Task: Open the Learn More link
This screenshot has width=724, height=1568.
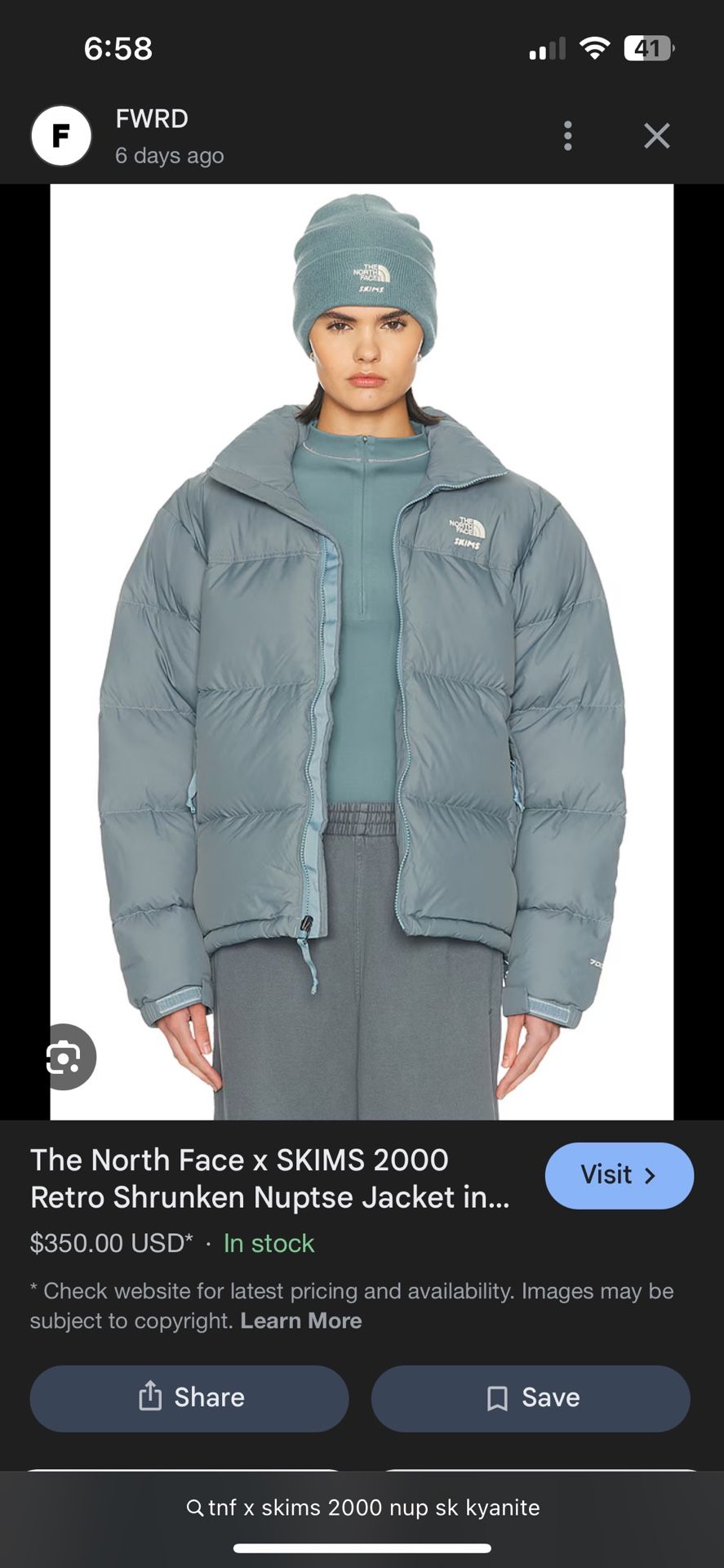Action: coord(300,1321)
